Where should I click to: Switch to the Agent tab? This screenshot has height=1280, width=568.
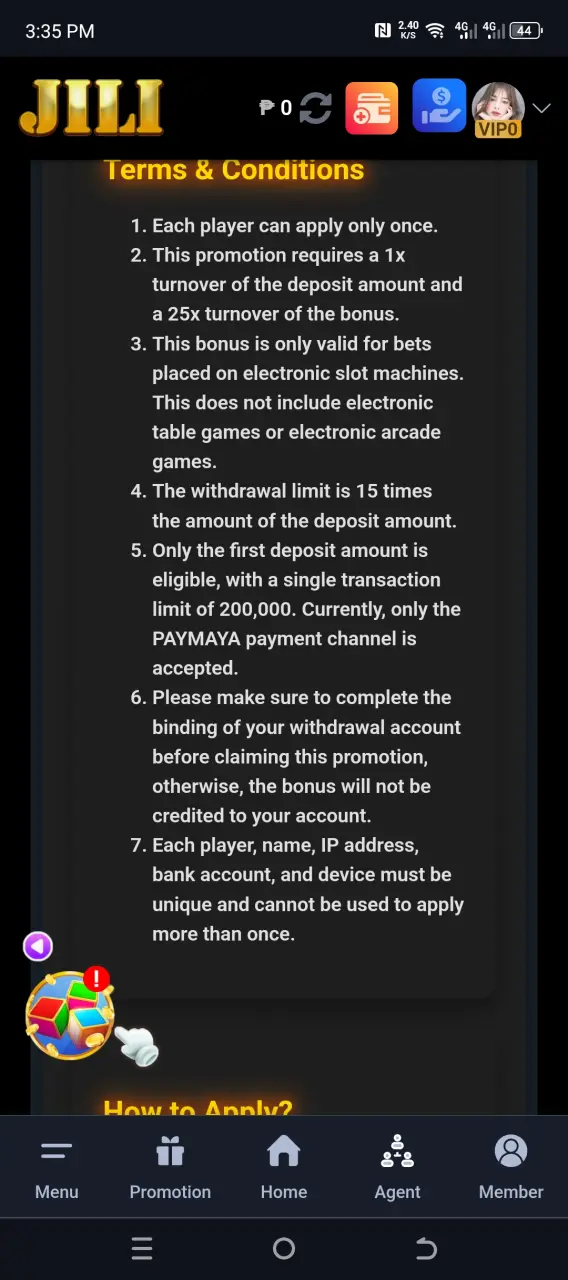click(397, 1168)
